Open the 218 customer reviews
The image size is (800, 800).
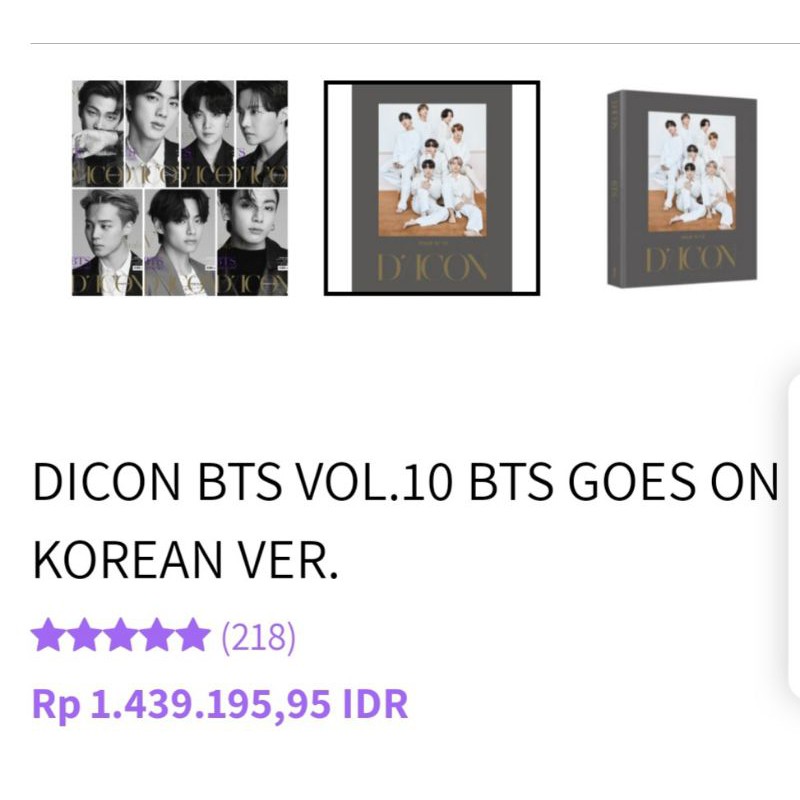point(258,636)
